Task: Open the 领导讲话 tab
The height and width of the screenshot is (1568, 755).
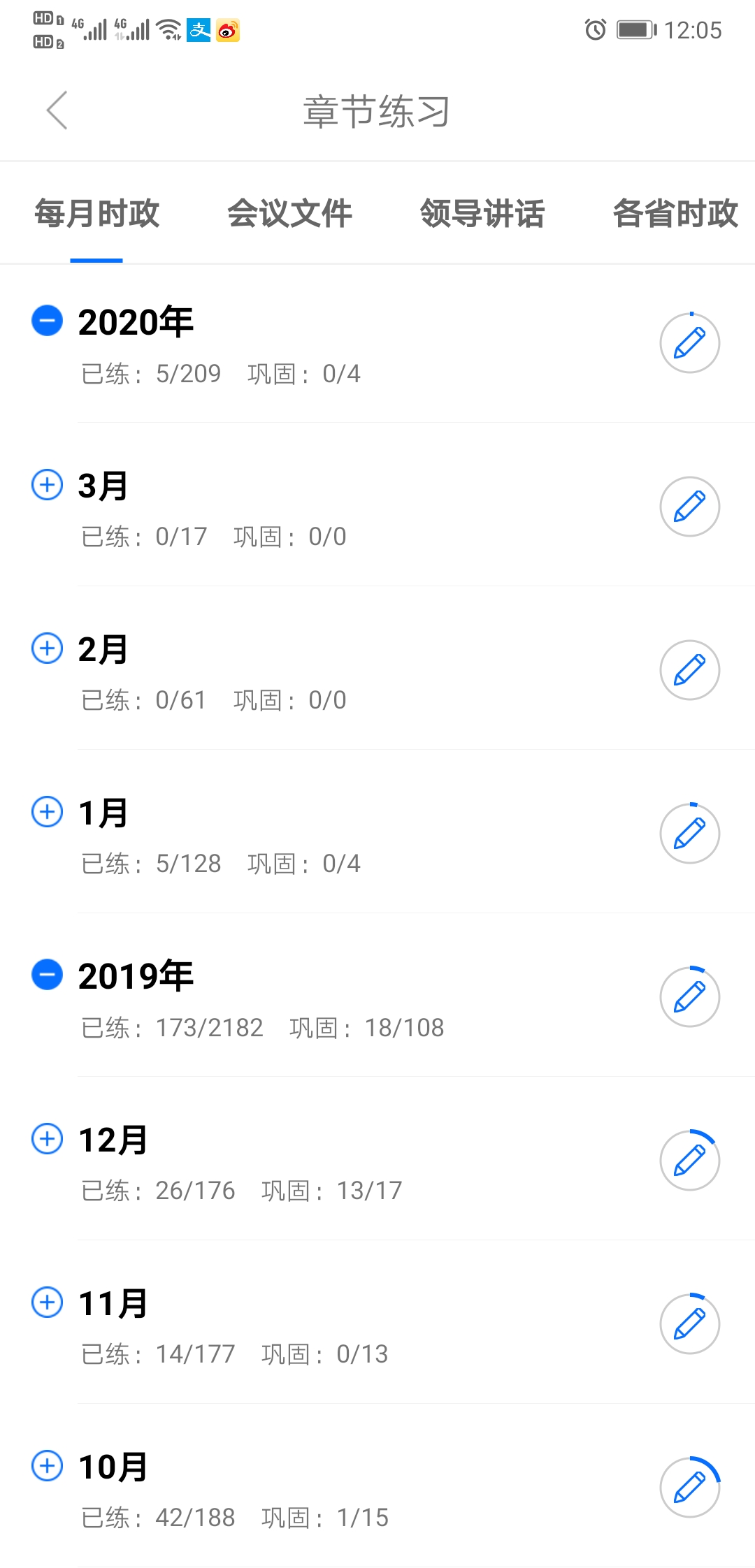Action: click(x=483, y=214)
